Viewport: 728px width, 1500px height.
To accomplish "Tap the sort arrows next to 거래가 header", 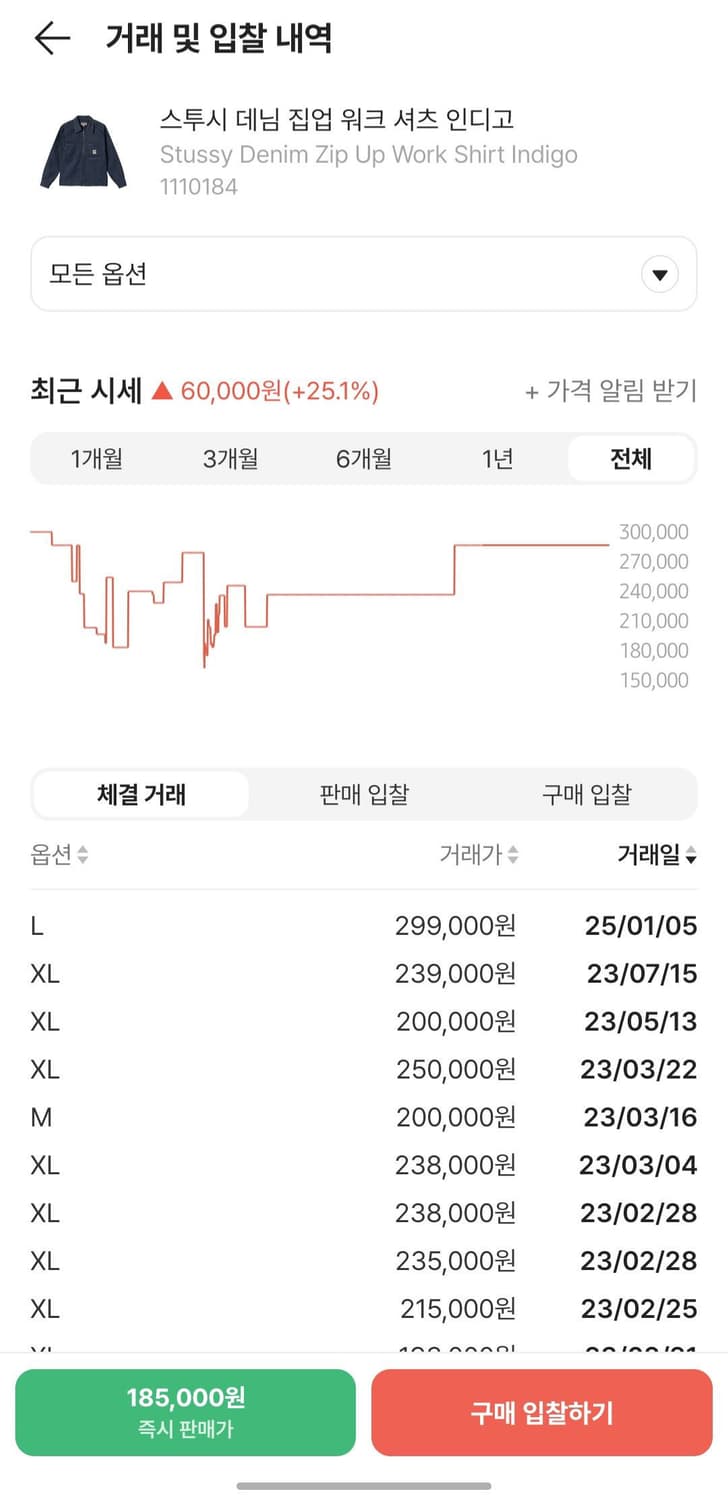I will [x=512, y=855].
